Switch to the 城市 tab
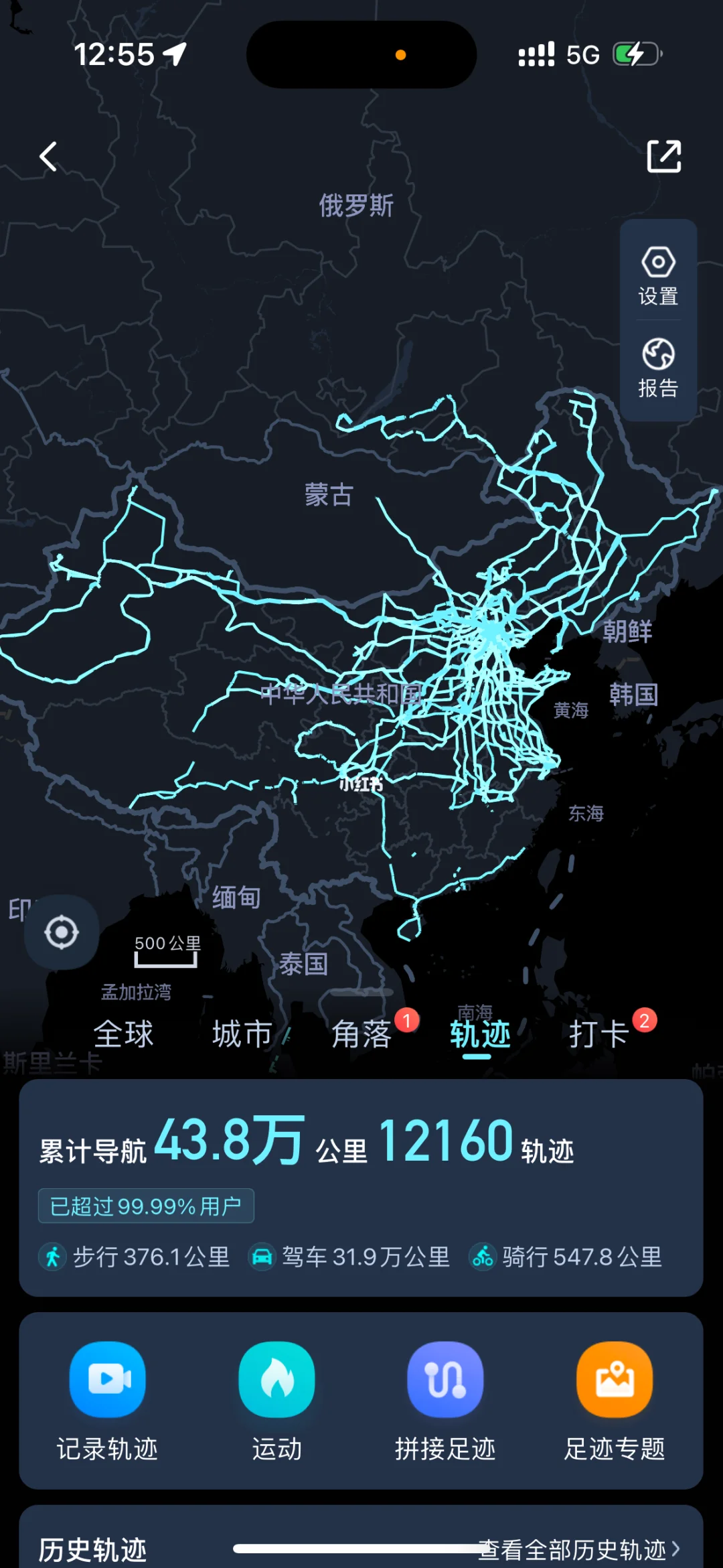This screenshot has width=723, height=1568. point(241,1034)
